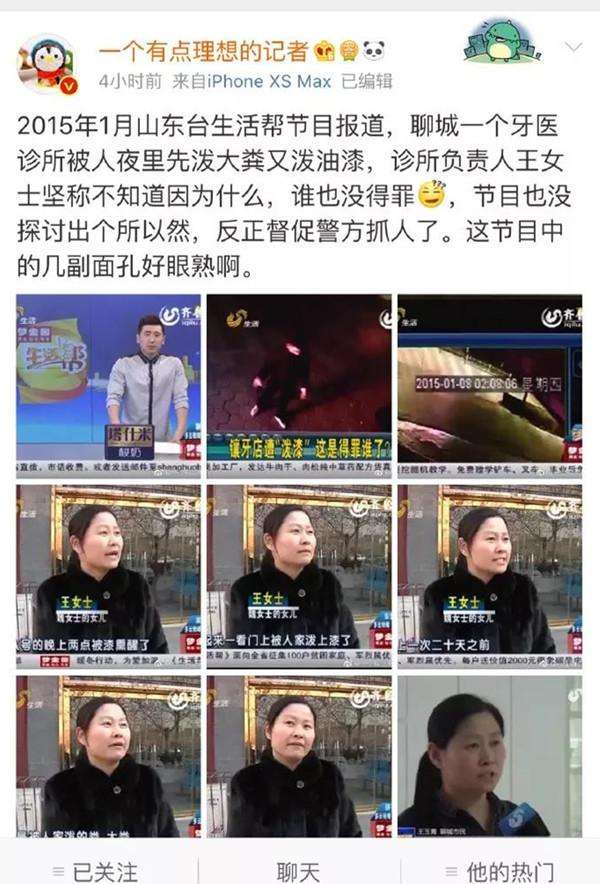Expand the post options chevron
The height and width of the screenshot is (884, 600).
click(573, 48)
